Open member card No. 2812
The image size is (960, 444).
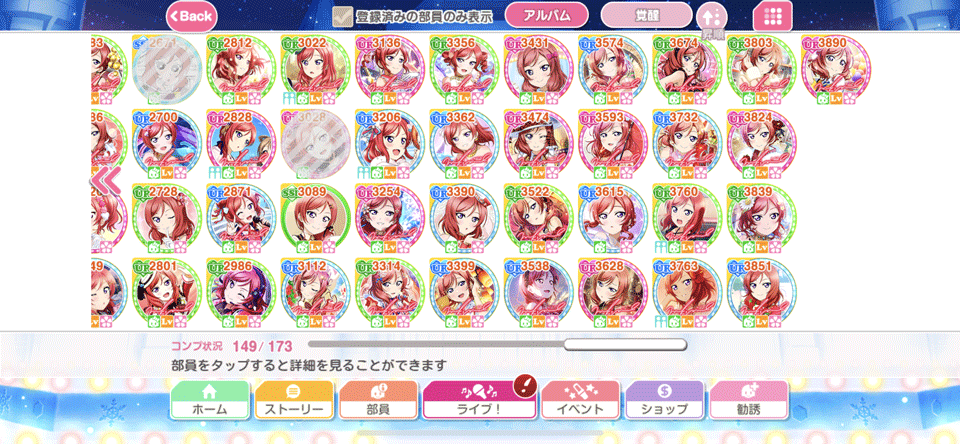point(241,72)
